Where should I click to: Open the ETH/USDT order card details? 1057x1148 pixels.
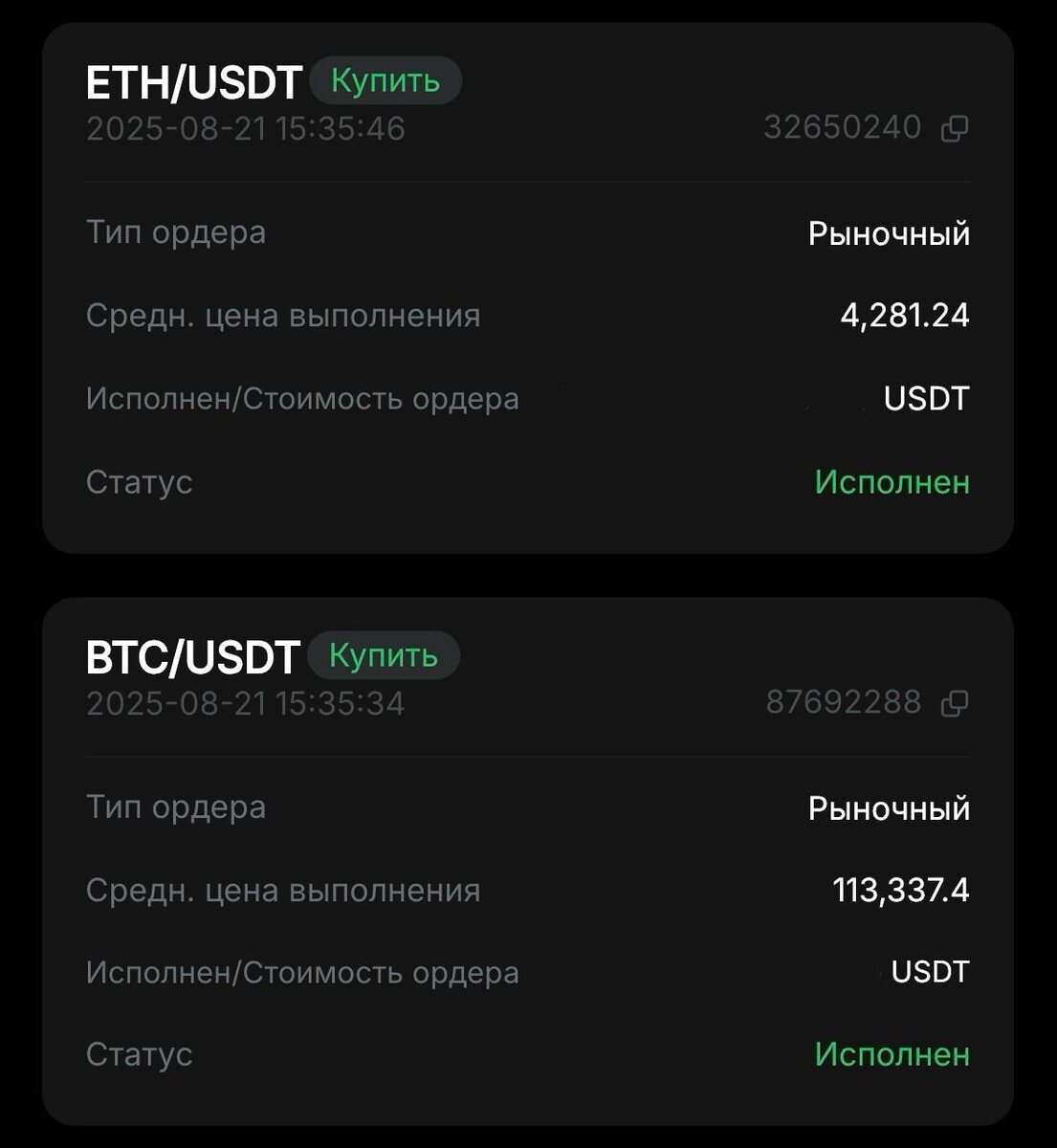tap(194, 83)
